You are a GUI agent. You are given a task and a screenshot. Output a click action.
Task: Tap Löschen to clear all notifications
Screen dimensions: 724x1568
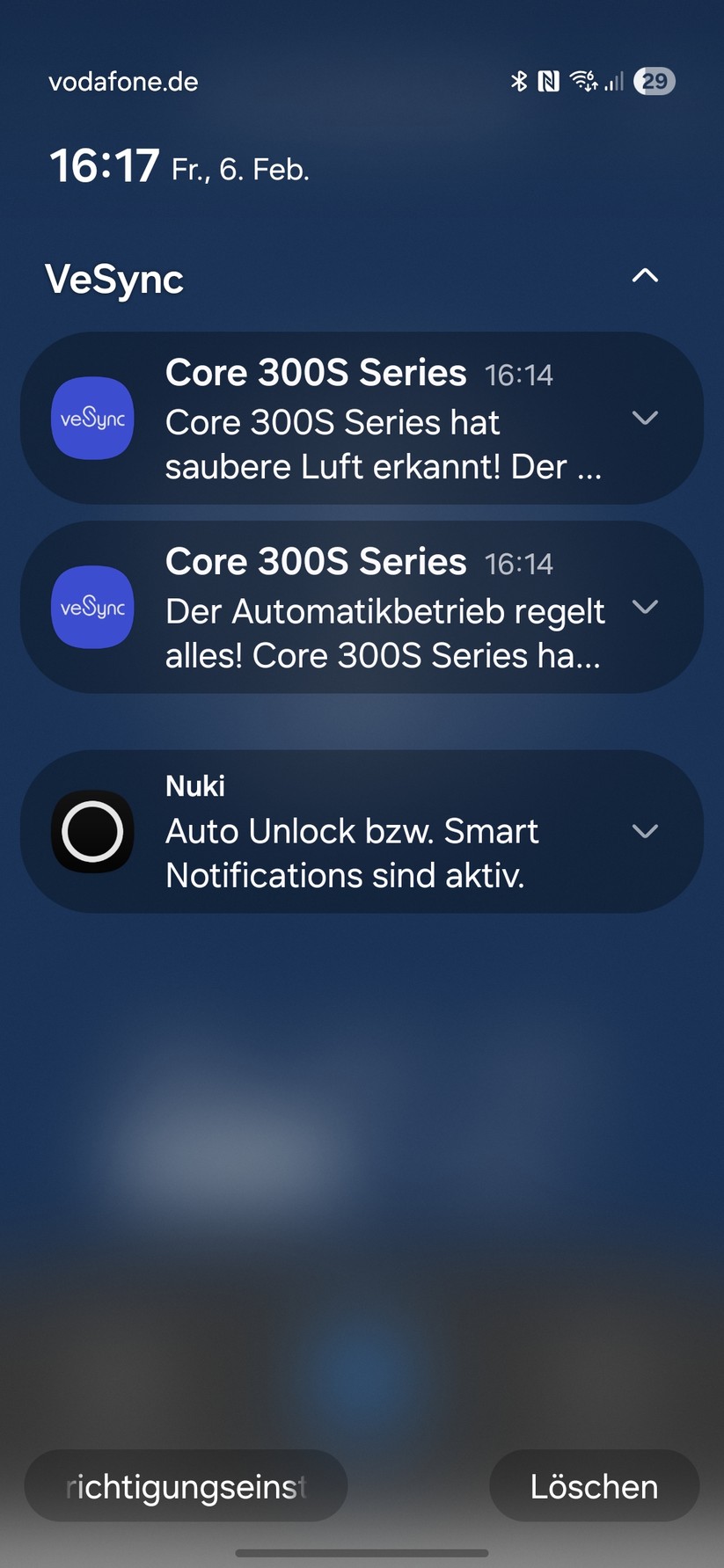[595, 1486]
